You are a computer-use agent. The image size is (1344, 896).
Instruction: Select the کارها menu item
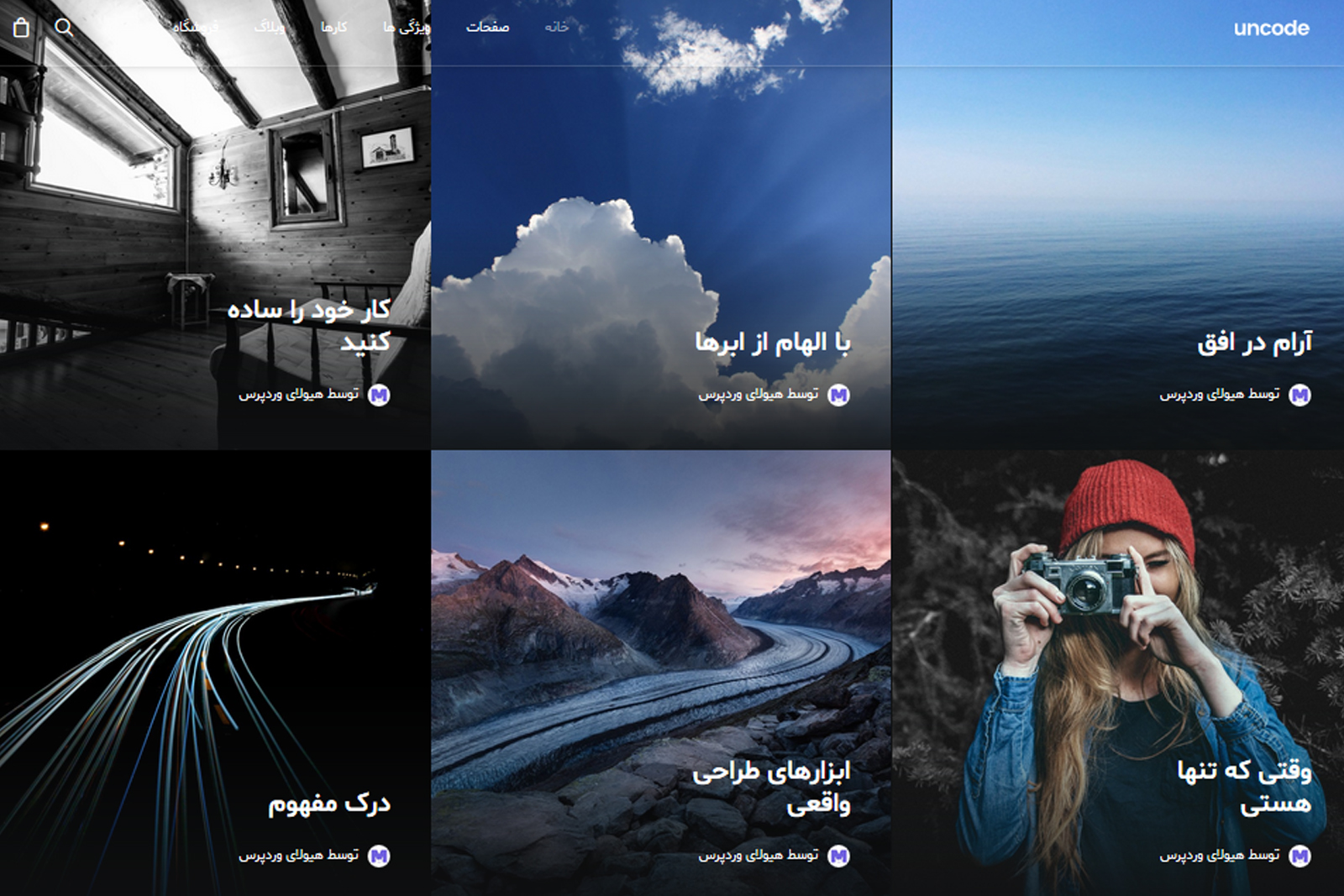point(333,28)
